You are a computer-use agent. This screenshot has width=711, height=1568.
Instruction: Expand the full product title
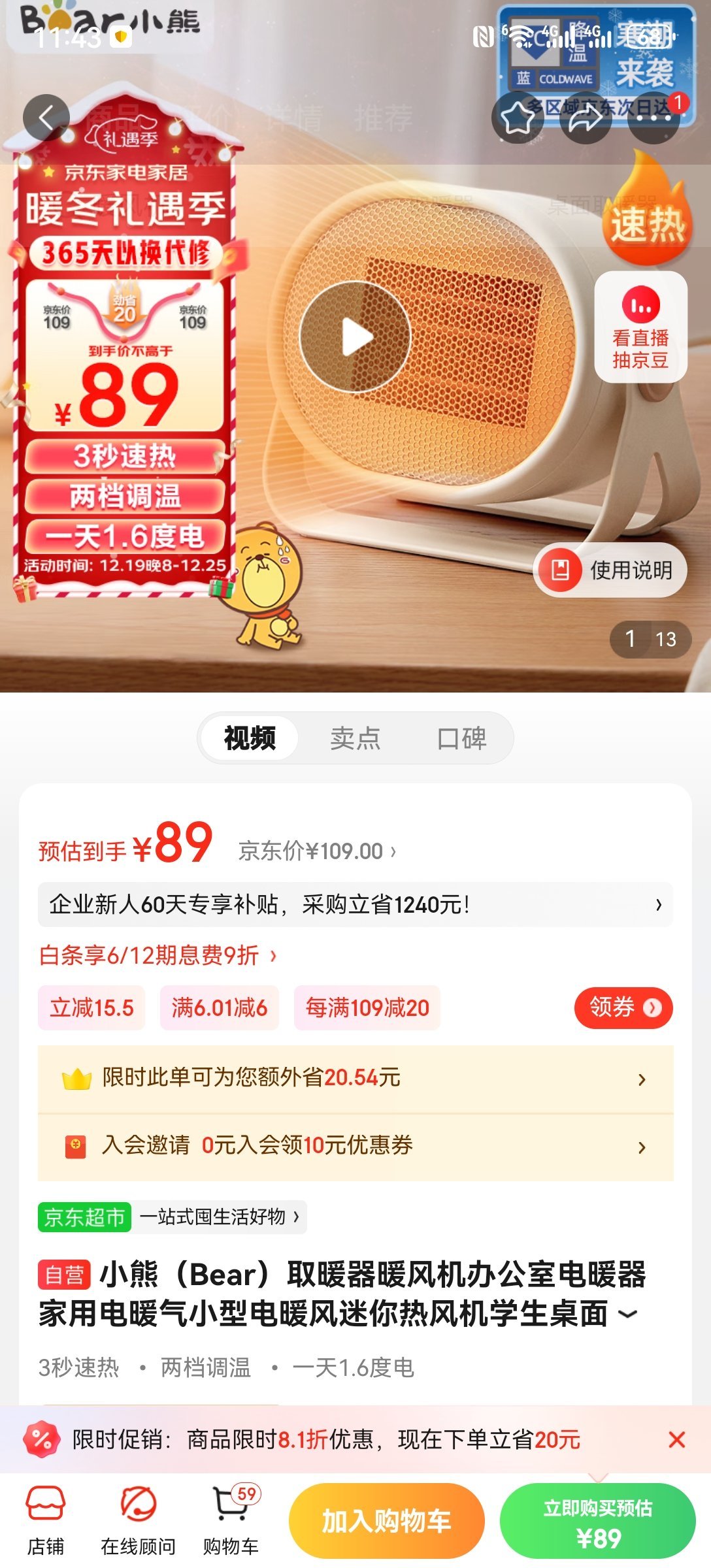[x=627, y=1313]
